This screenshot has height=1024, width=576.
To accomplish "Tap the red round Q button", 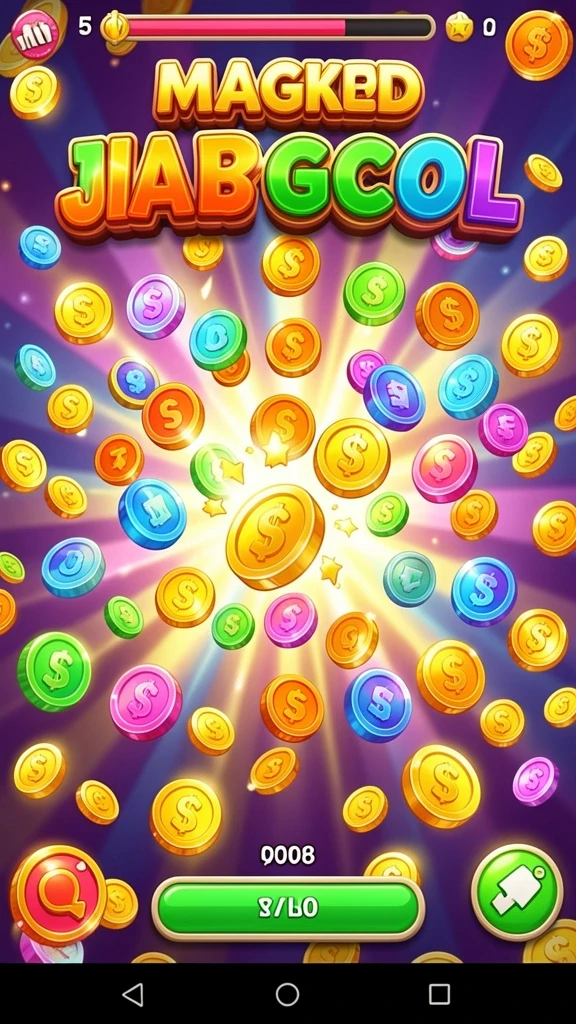I will [x=59, y=895].
